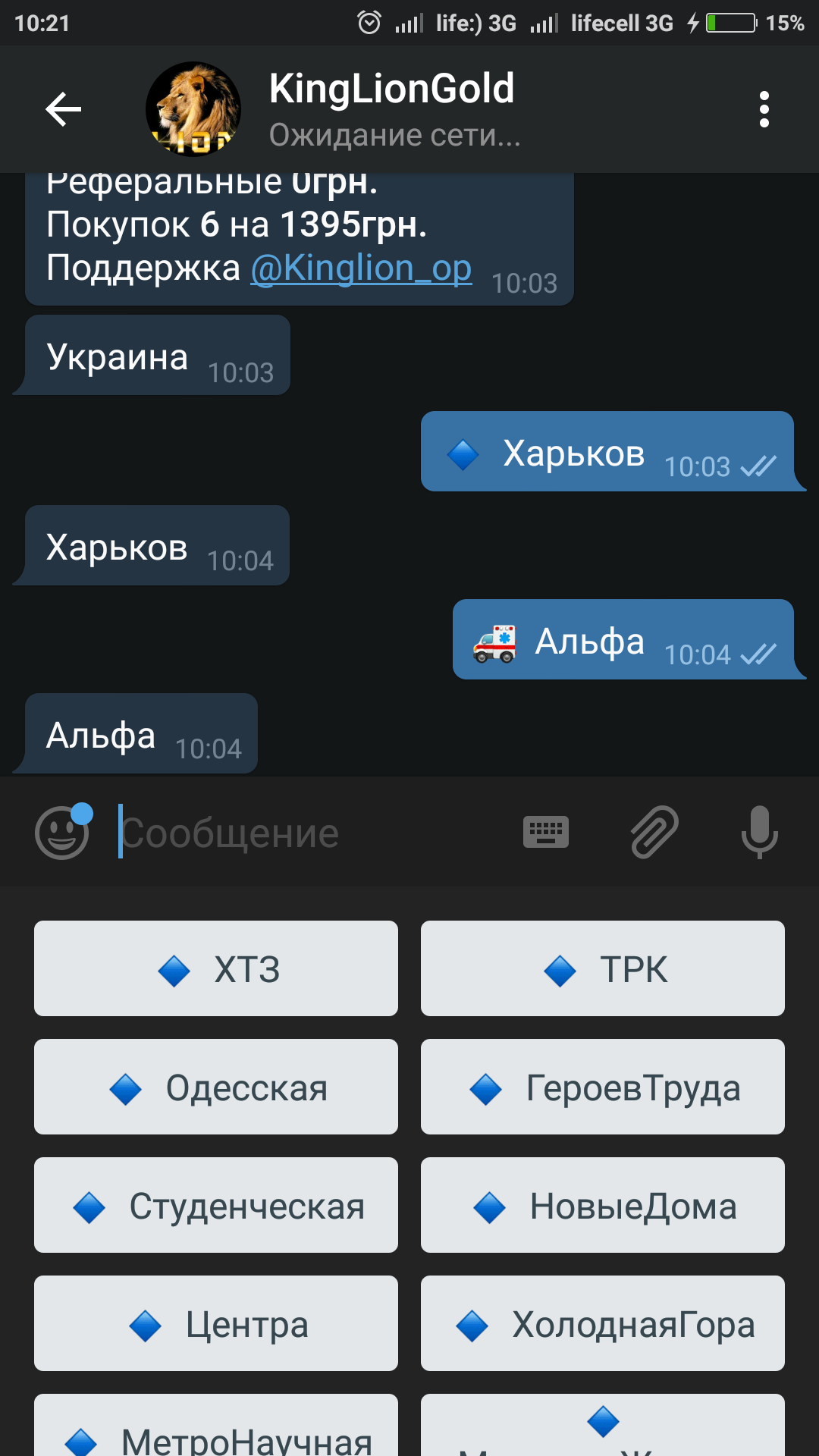Go back from KingLionGold chat
Viewport: 819px width, 1456px height.
click(x=64, y=109)
